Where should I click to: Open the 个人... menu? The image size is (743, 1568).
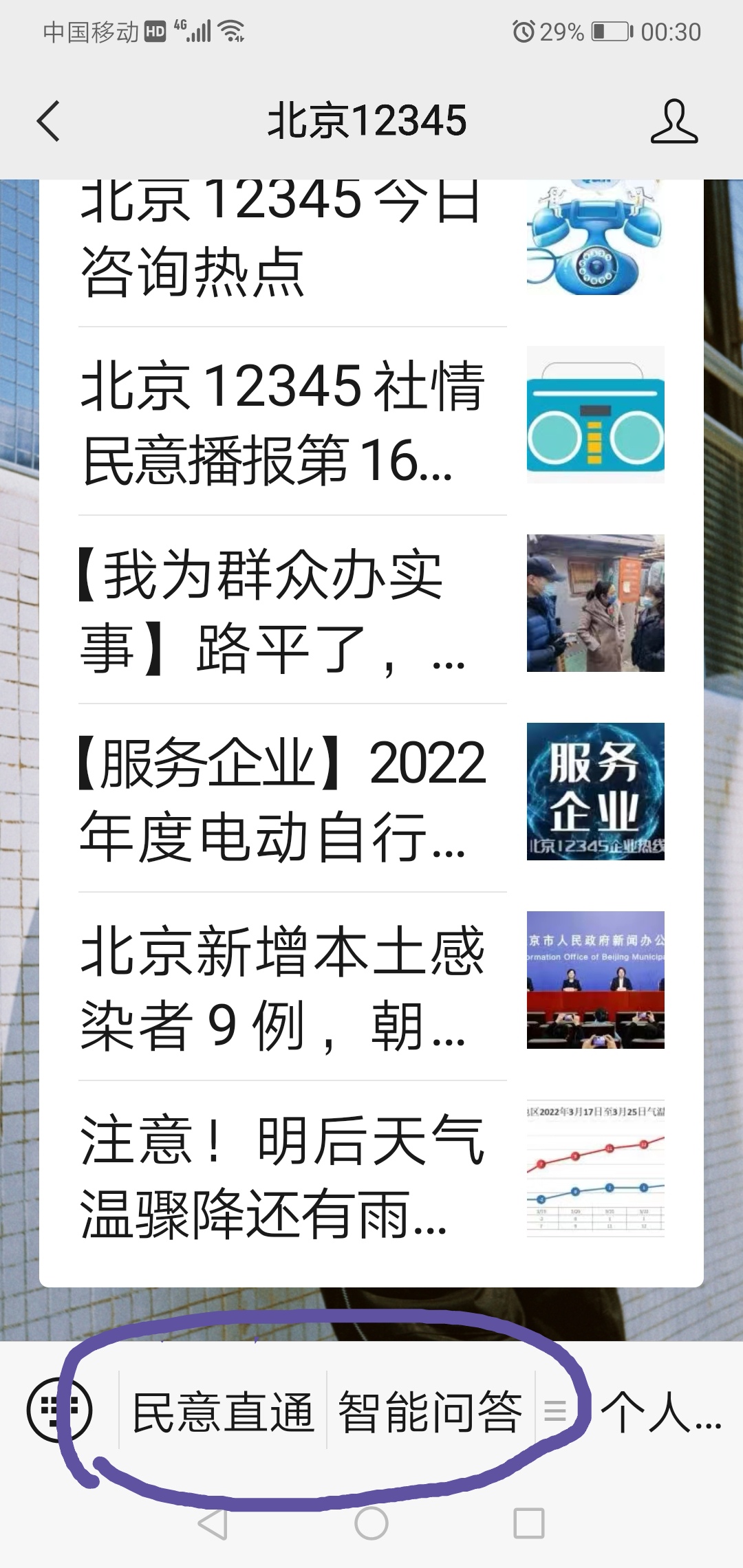(660, 1411)
